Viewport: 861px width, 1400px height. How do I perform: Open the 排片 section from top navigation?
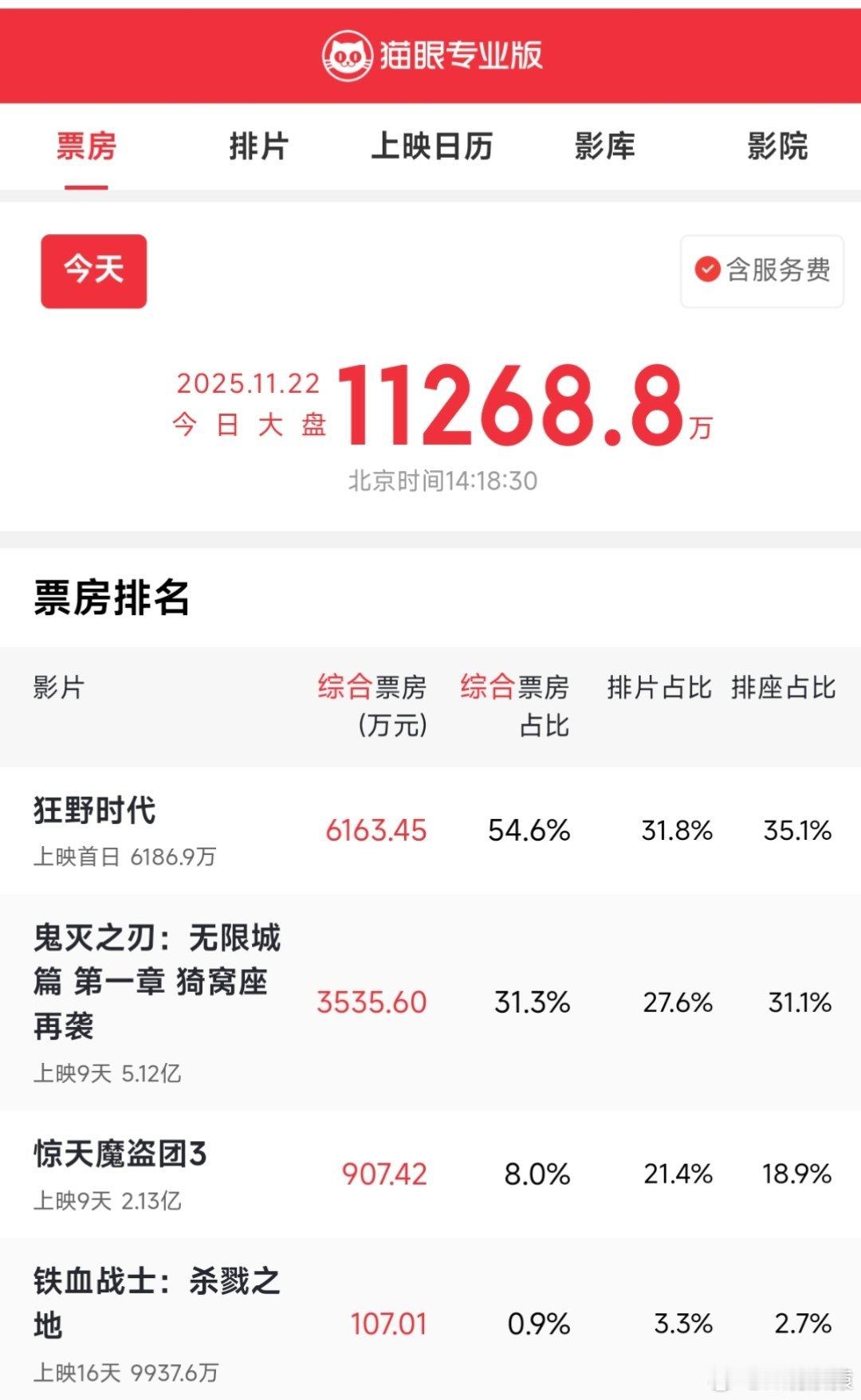tap(258, 146)
